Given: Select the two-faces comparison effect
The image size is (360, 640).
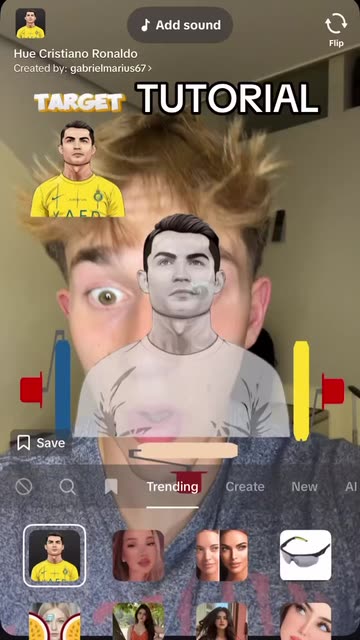Looking at the screenshot, I should point(222,555).
